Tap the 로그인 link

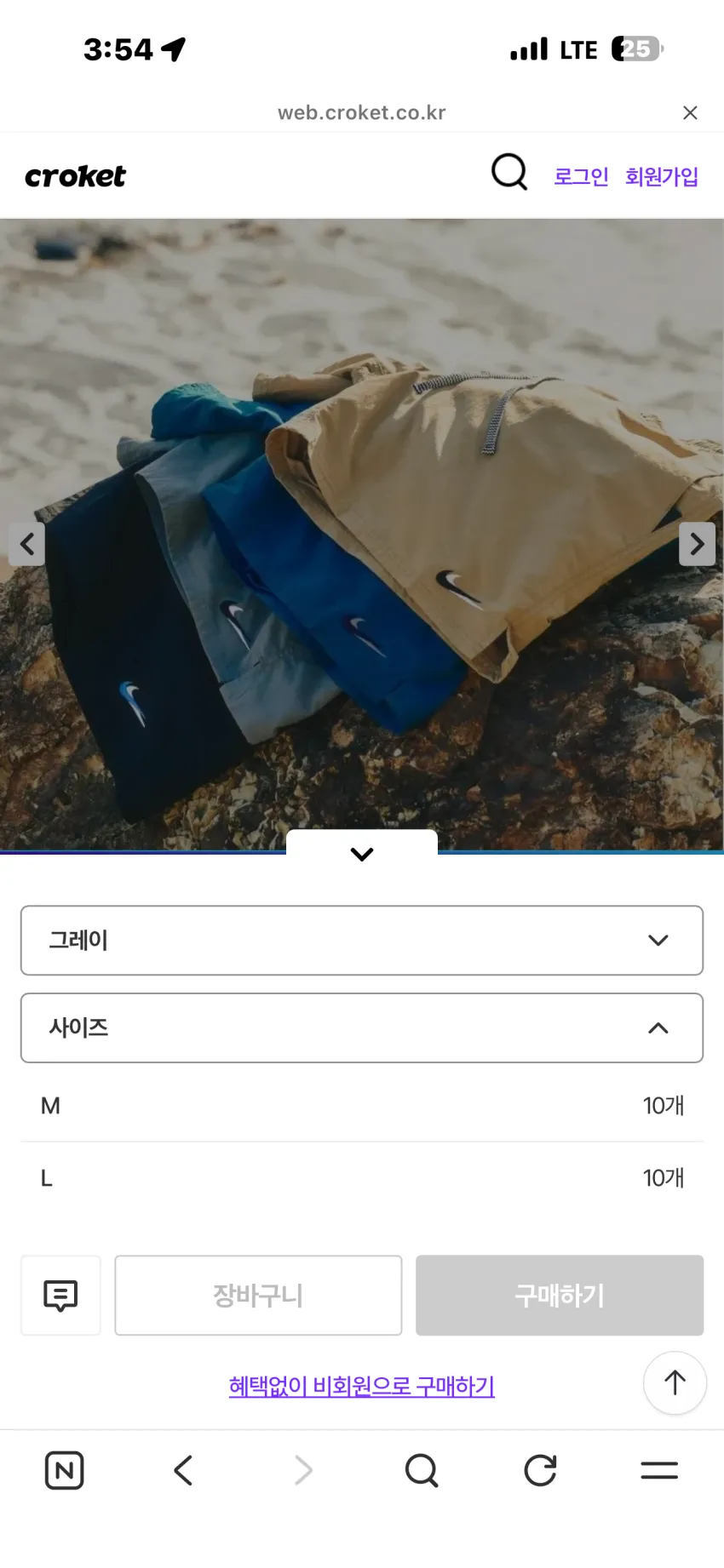[x=581, y=176]
